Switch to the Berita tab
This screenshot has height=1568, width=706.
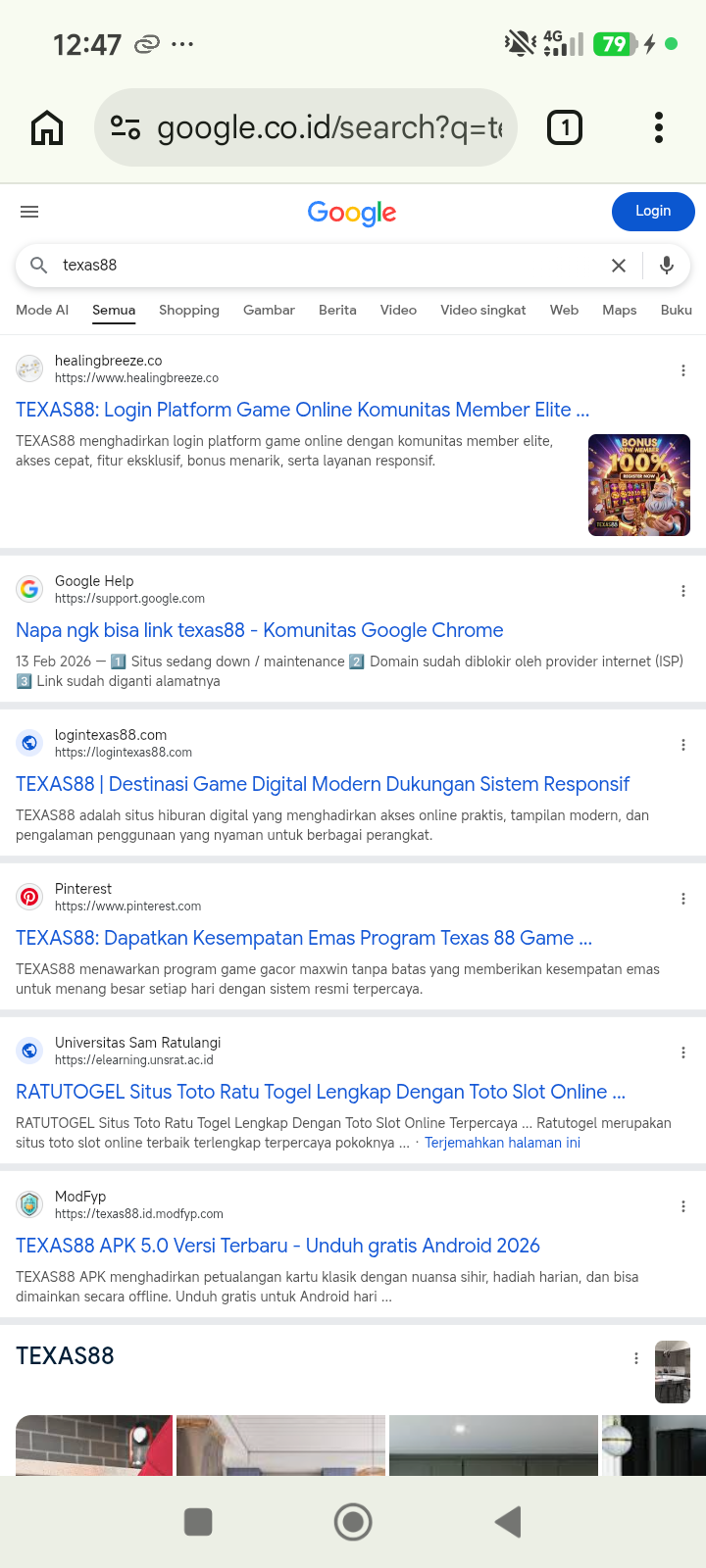pyautogui.click(x=337, y=310)
